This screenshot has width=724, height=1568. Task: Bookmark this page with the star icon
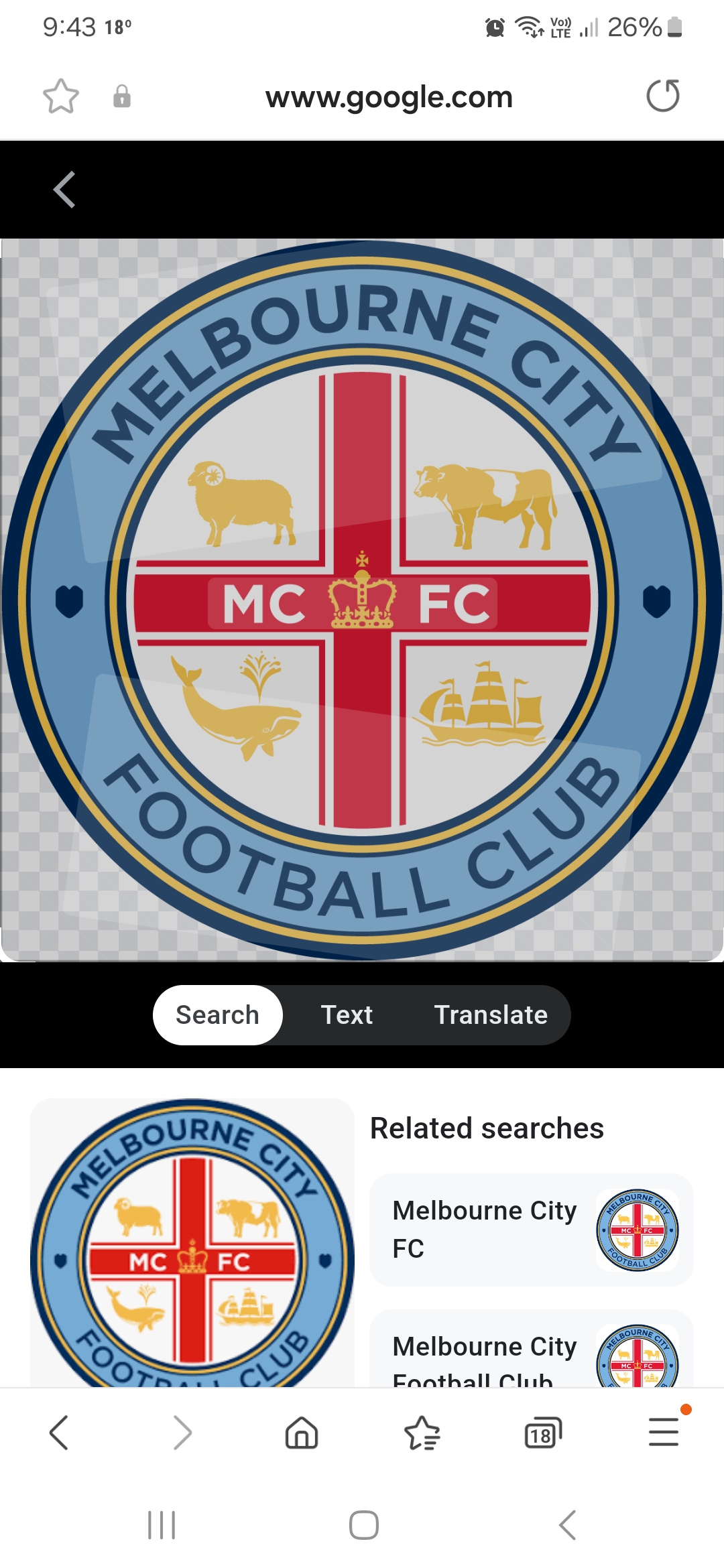61,96
